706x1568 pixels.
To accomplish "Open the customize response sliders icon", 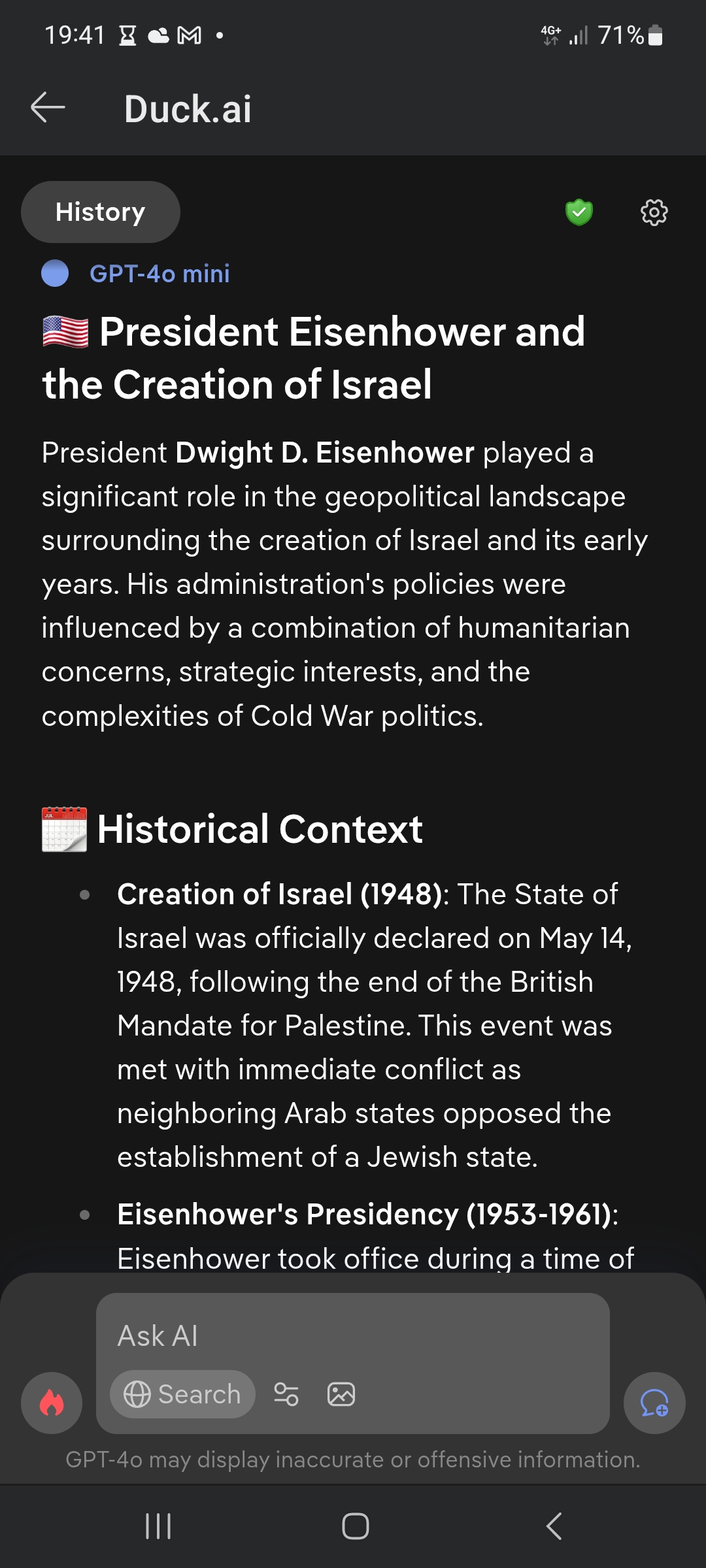I will 286,1394.
